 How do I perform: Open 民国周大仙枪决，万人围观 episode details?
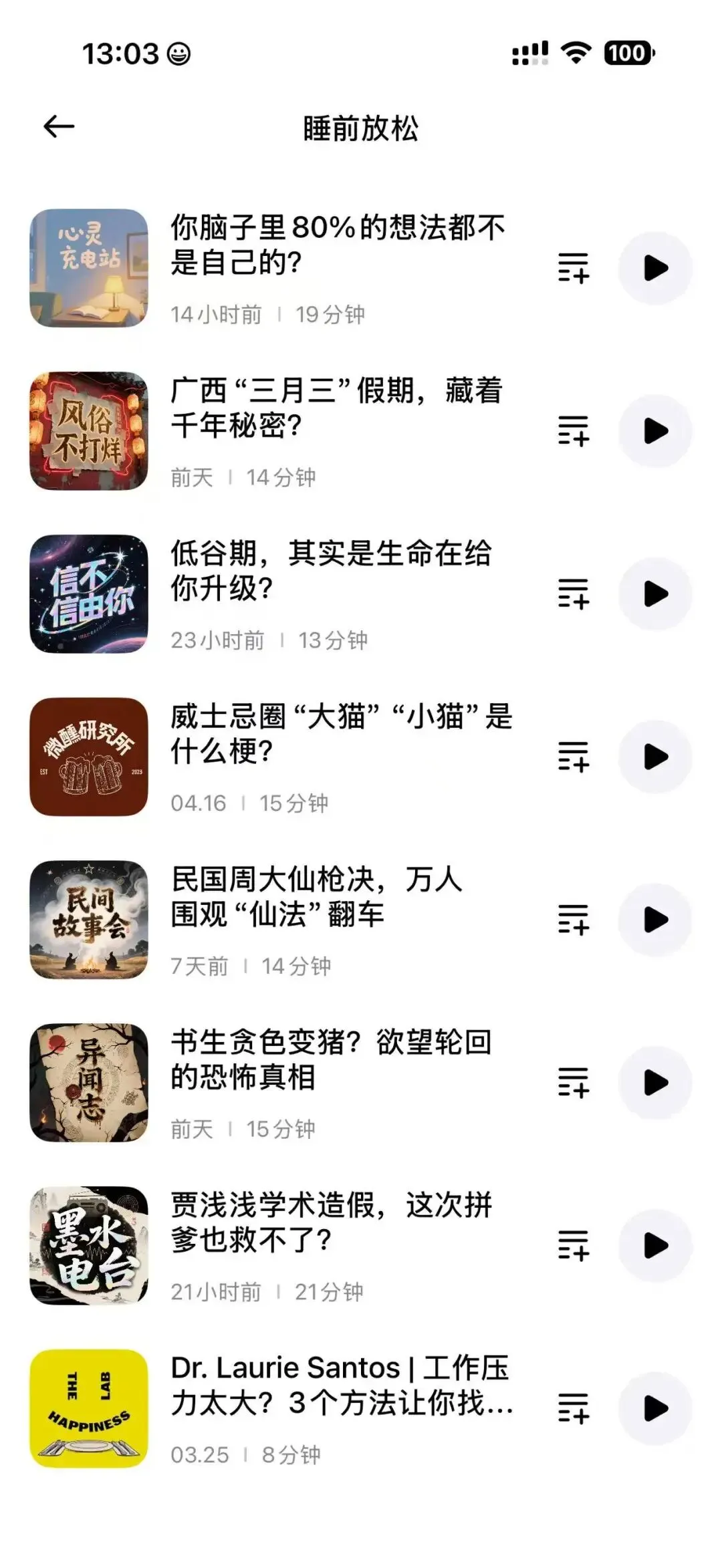(x=316, y=896)
